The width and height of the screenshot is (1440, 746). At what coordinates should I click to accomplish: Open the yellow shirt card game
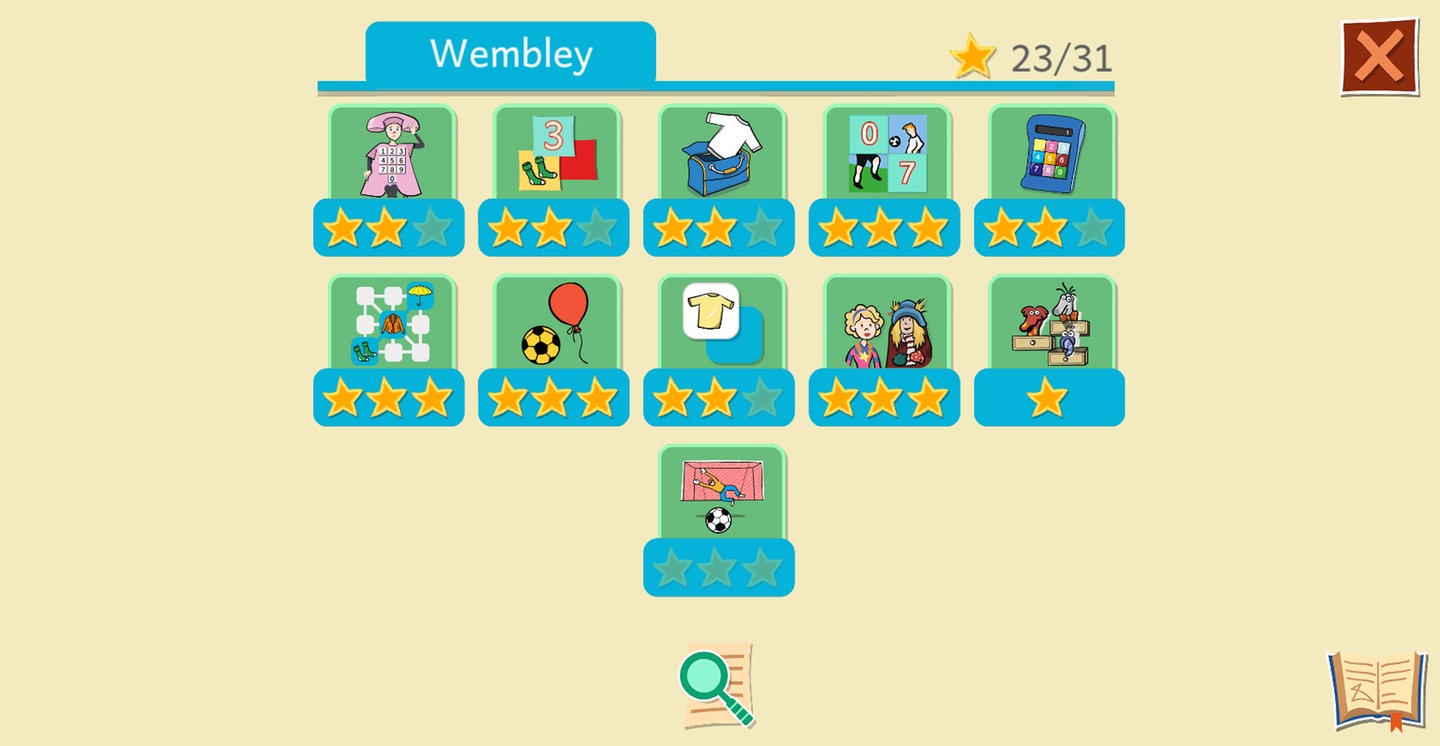pos(722,325)
